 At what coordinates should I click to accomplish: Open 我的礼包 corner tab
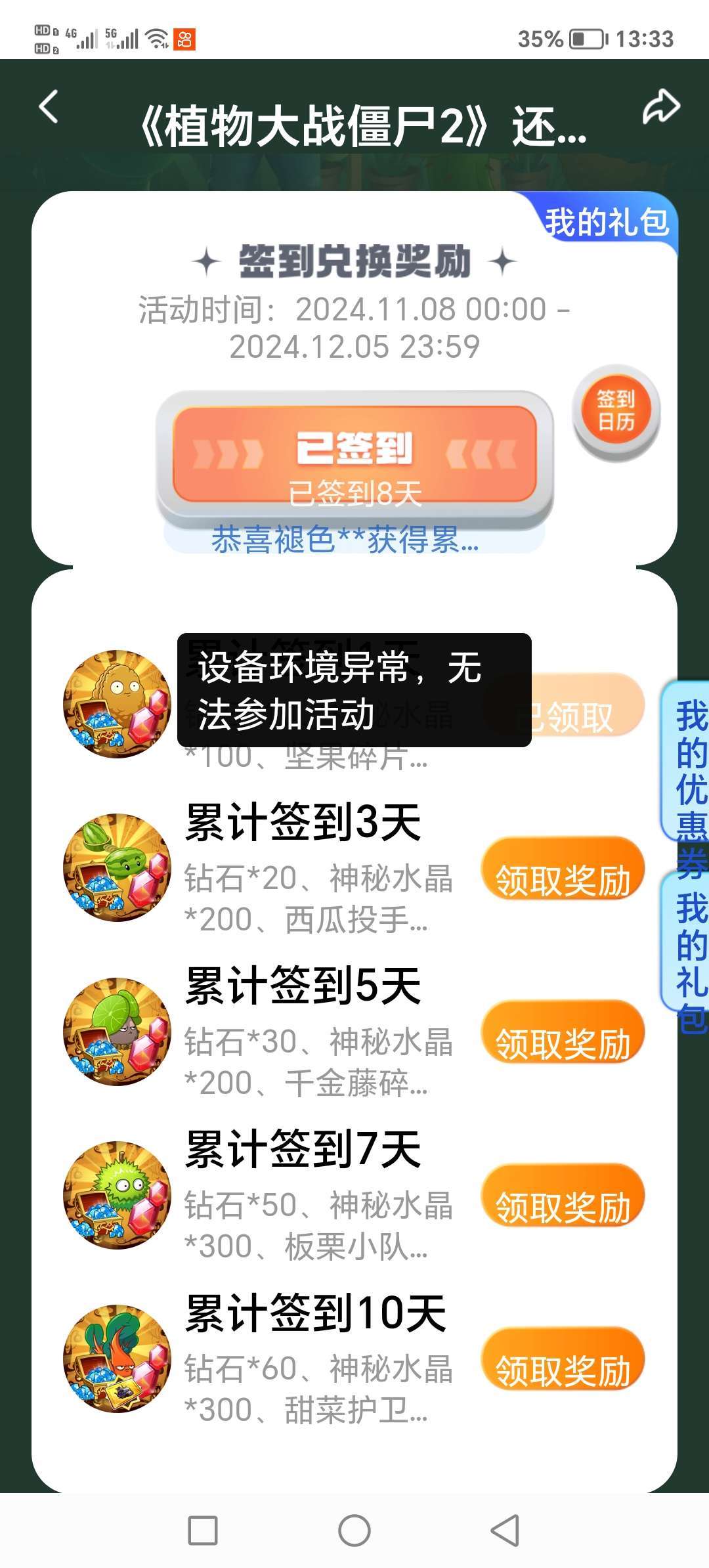[x=605, y=221]
